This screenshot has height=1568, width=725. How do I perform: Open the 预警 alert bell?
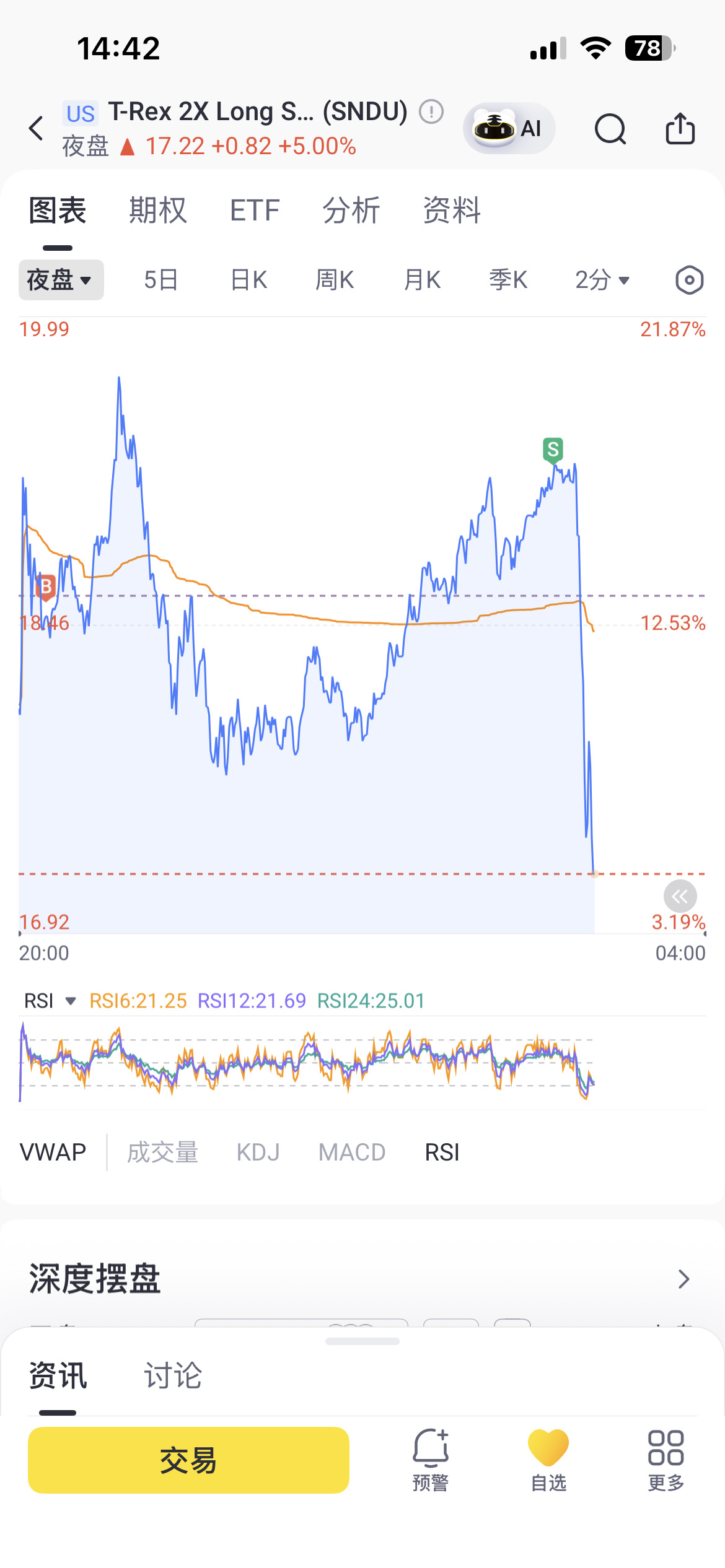(x=431, y=1460)
